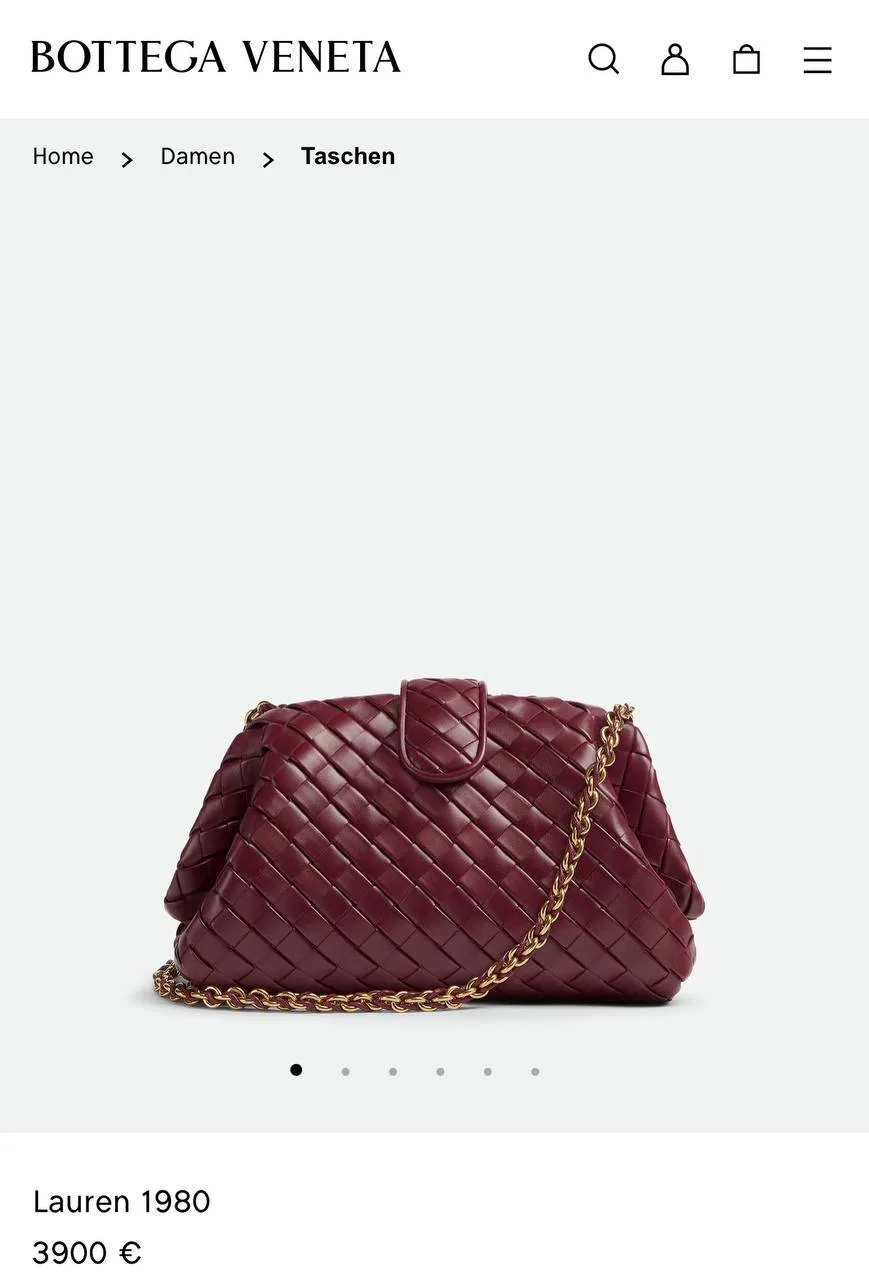Jump to the second product image dot

pyautogui.click(x=345, y=1071)
